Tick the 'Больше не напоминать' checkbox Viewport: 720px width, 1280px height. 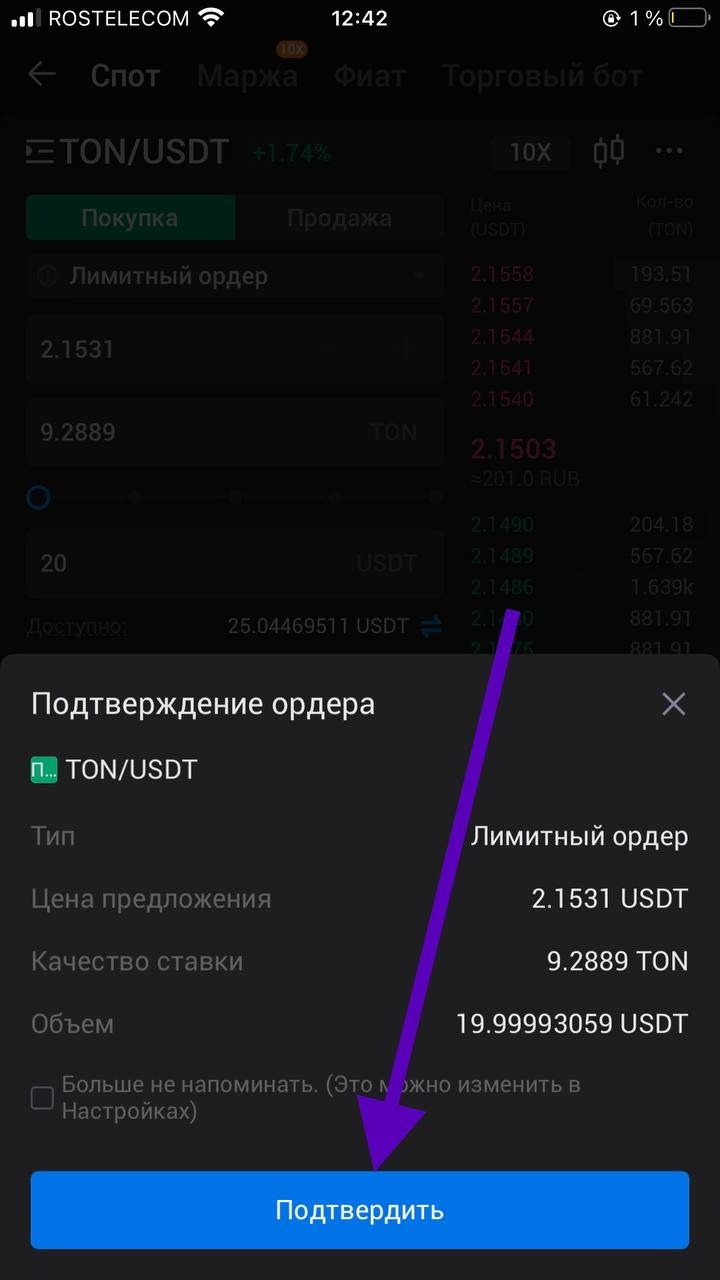click(42, 1098)
